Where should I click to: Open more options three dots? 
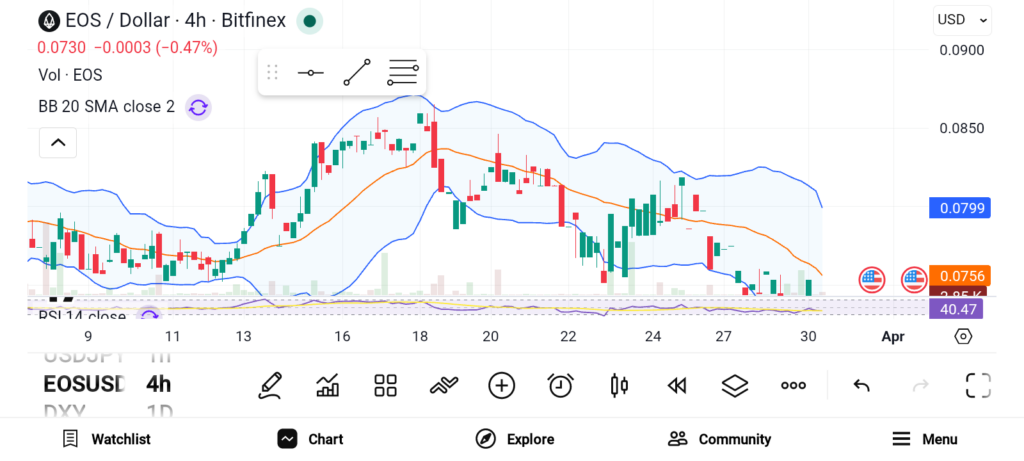point(793,385)
